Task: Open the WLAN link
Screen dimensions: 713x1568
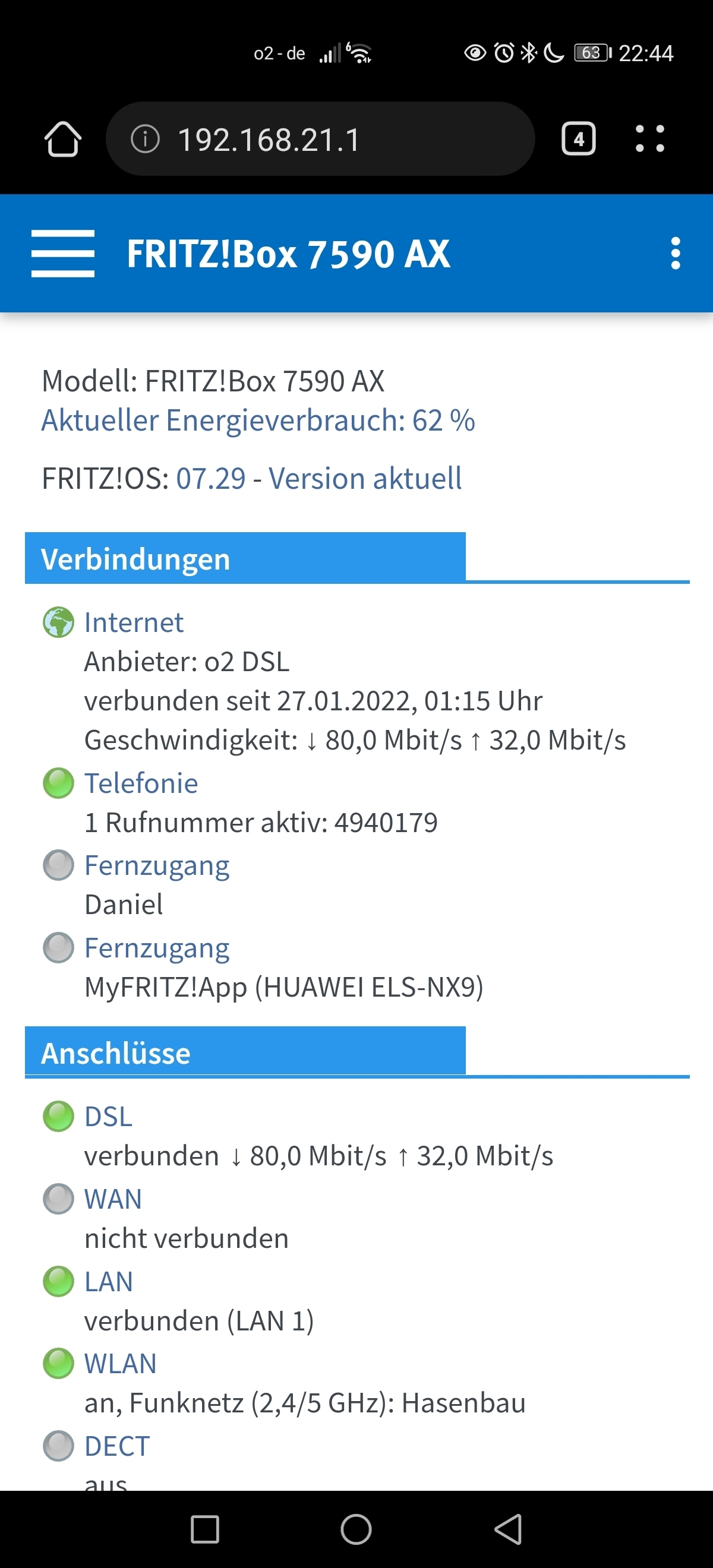Action: [x=120, y=1364]
